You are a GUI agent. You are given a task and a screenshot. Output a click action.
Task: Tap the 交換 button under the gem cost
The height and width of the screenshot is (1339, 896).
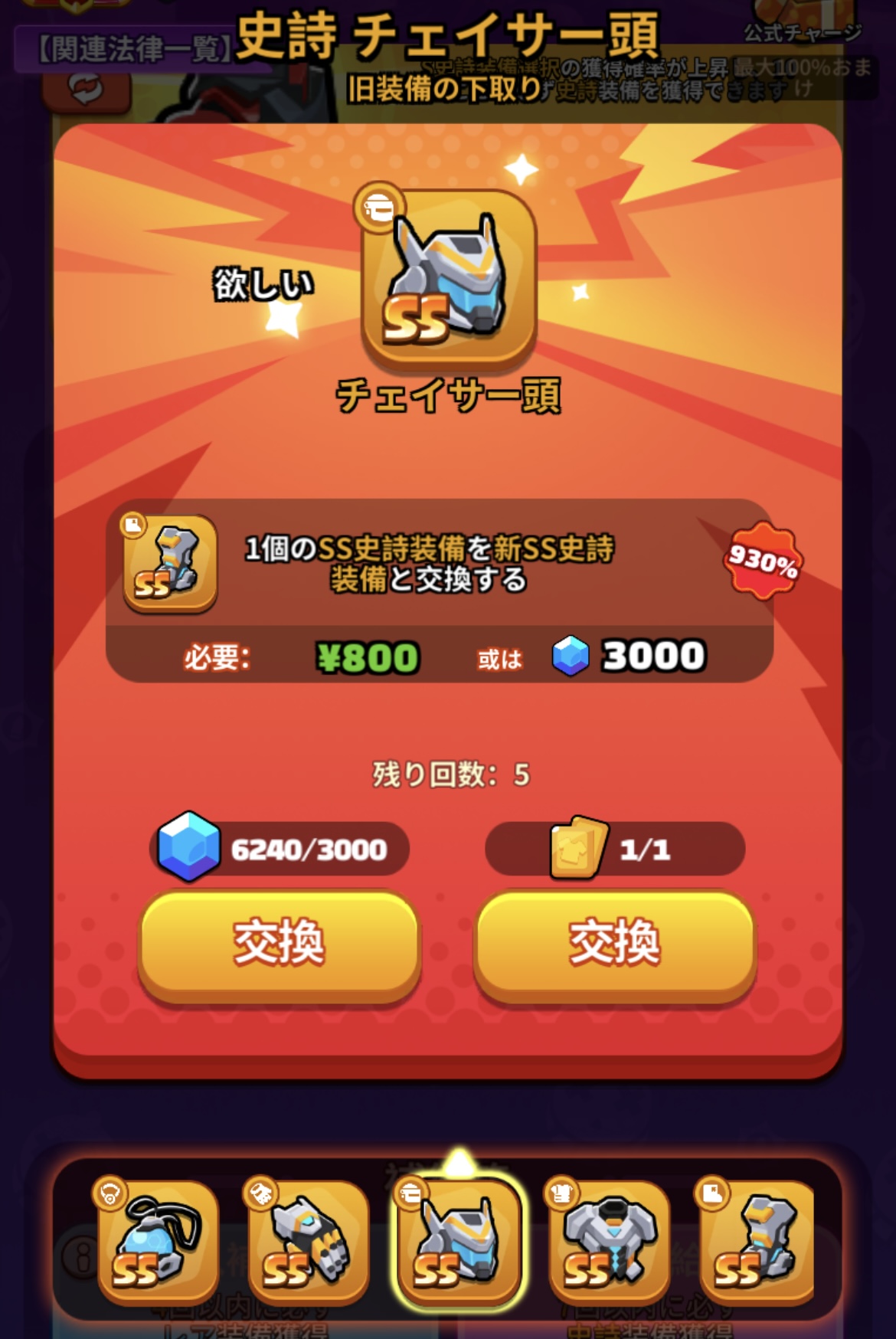pos(280,943)
